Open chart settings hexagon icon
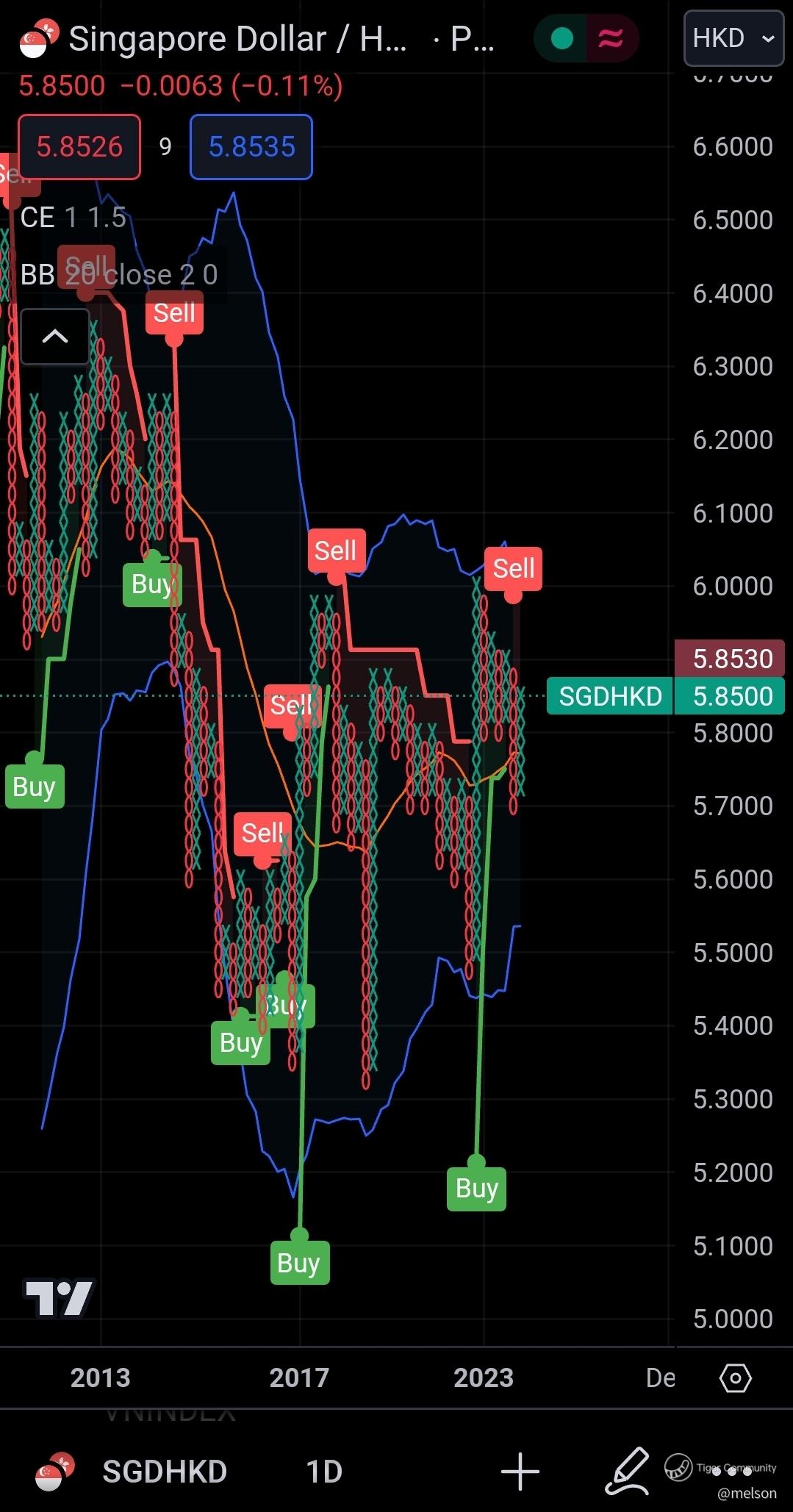The width and height of the screenshot is (793, 1512). (735, 1378)
